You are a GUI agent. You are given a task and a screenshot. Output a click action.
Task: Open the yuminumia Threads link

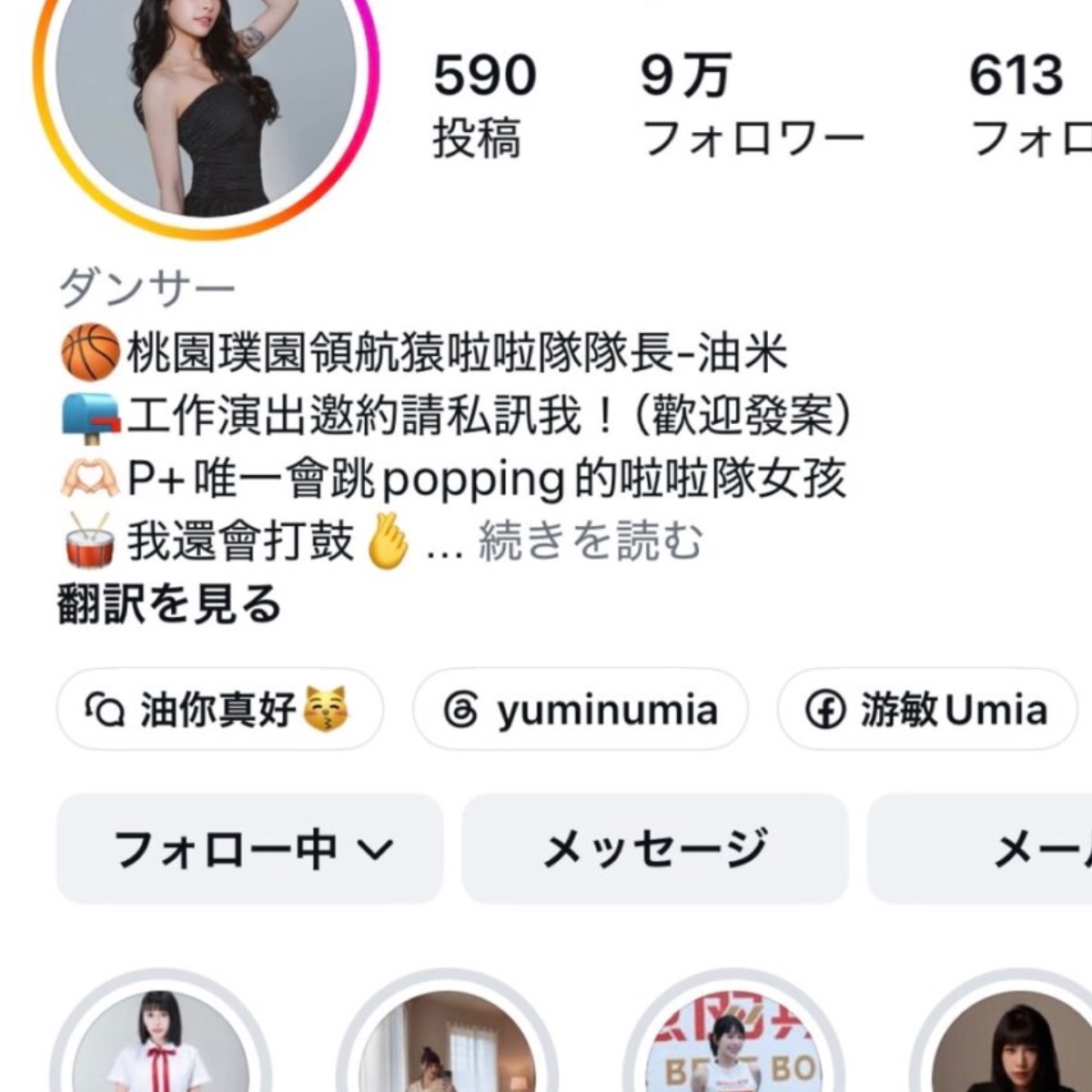(x=581, y=710)
